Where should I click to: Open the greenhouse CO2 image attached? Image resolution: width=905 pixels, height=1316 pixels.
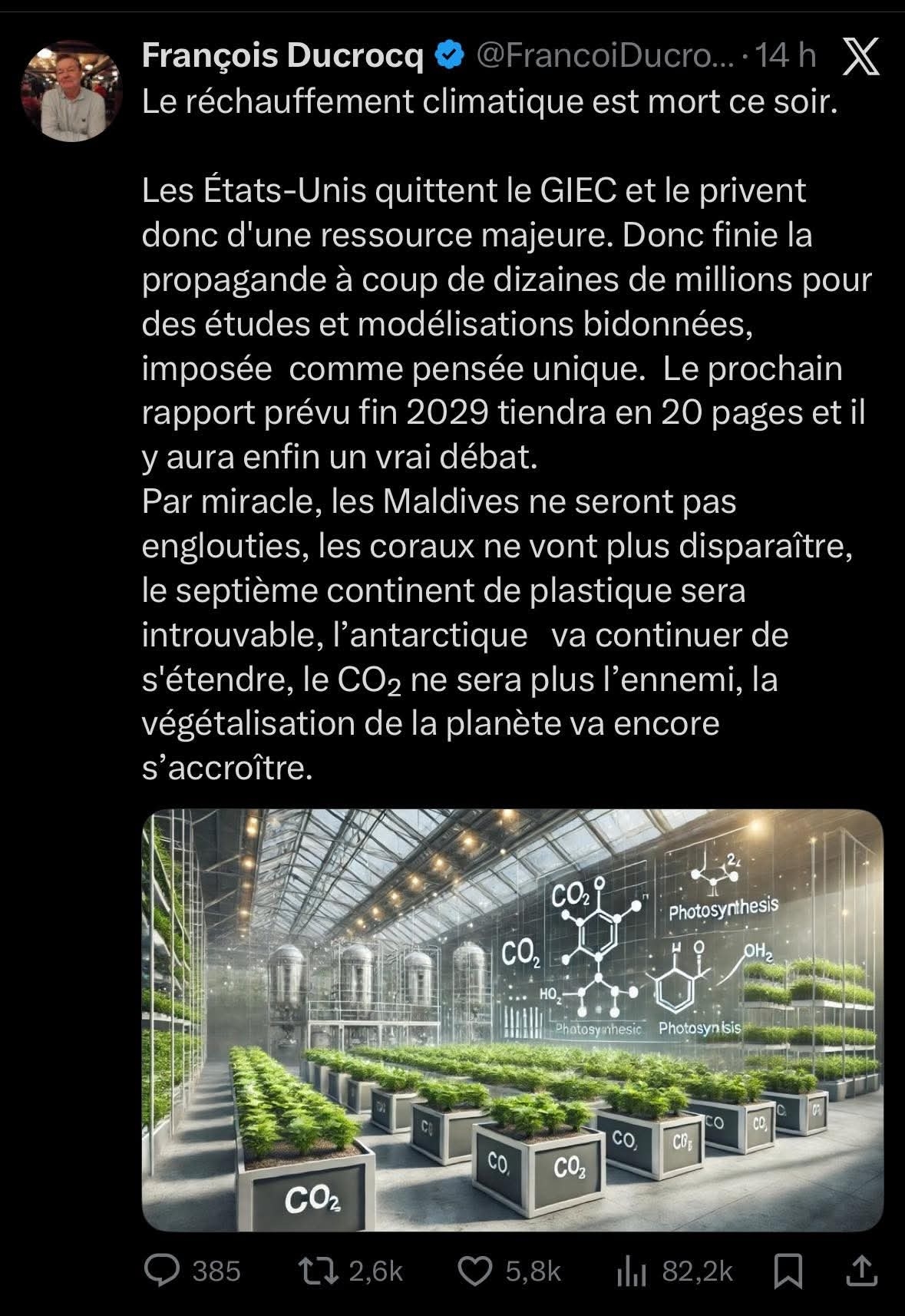click(x=512, y=1020)
